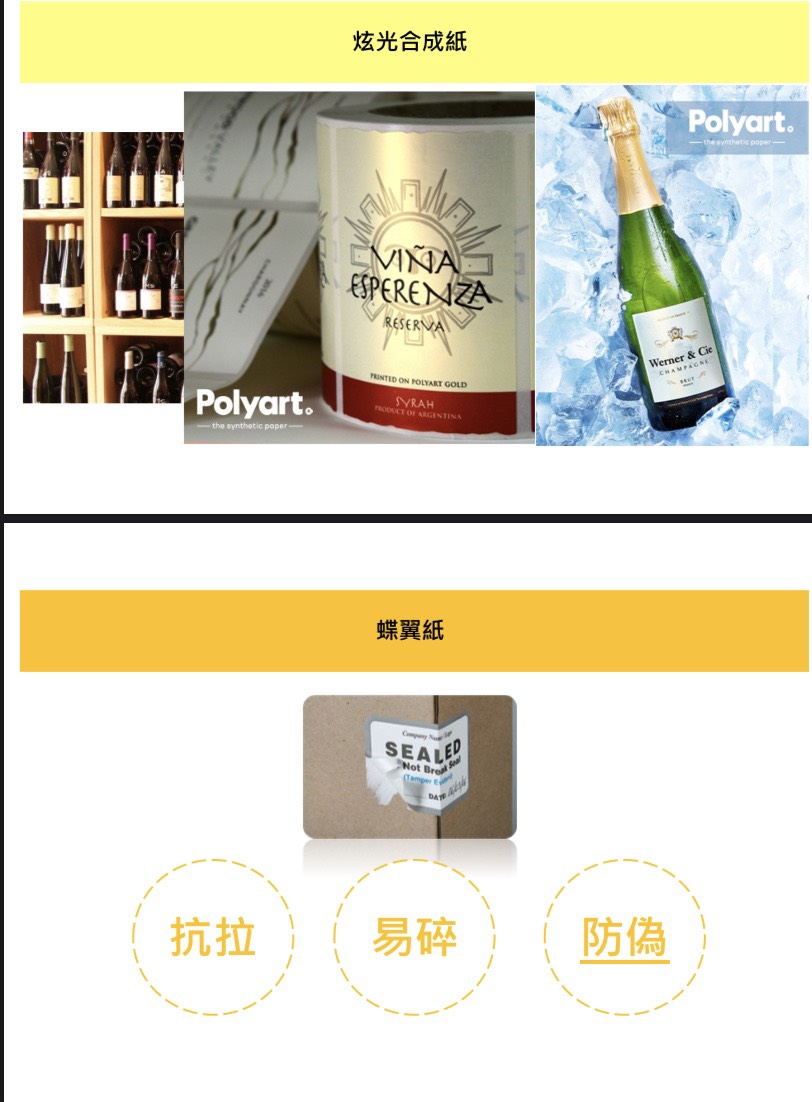This screenshot has width=812, height=1102.
Task: Open the underlined 防偽 link
Action: [625, 938]
